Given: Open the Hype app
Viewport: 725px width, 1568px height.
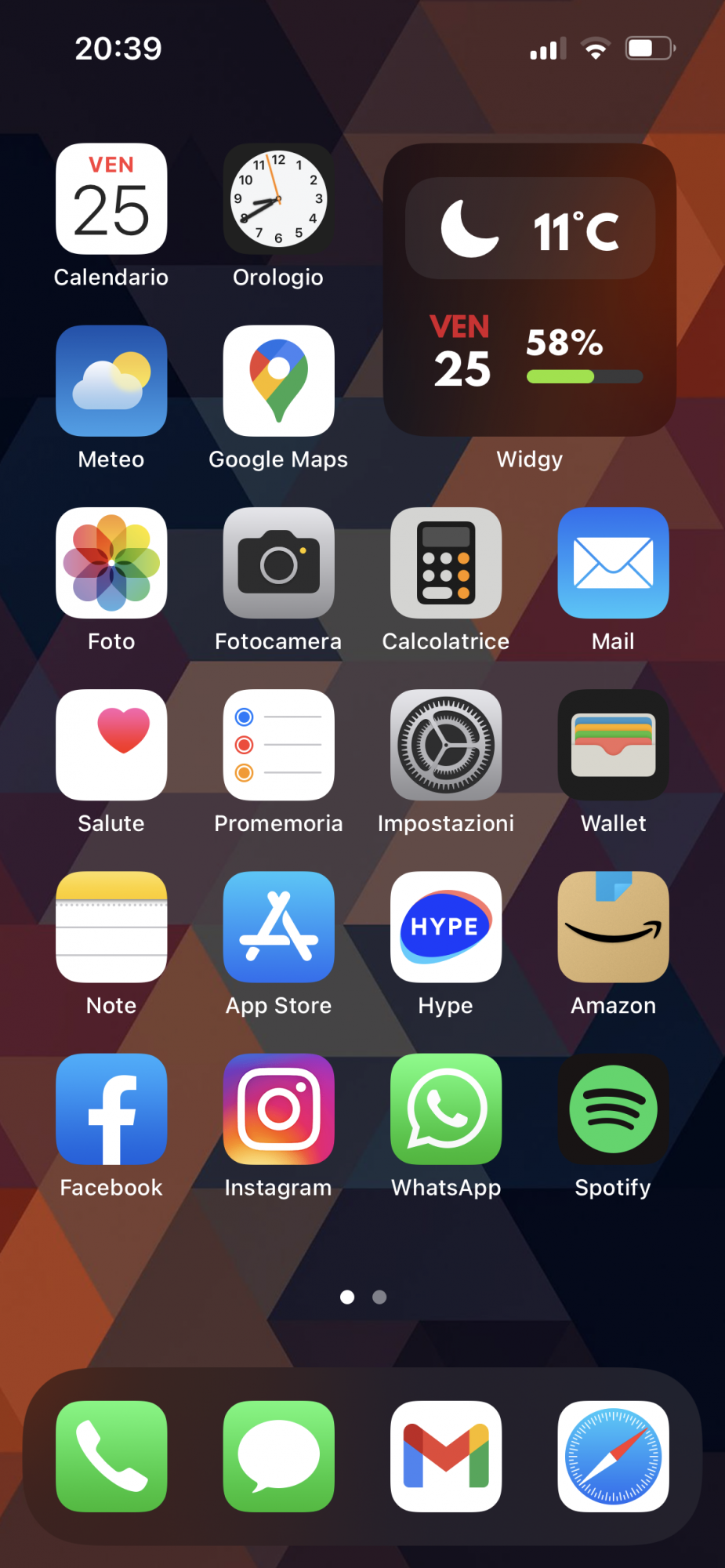Looking at the screenshot, I should [446, 927].
